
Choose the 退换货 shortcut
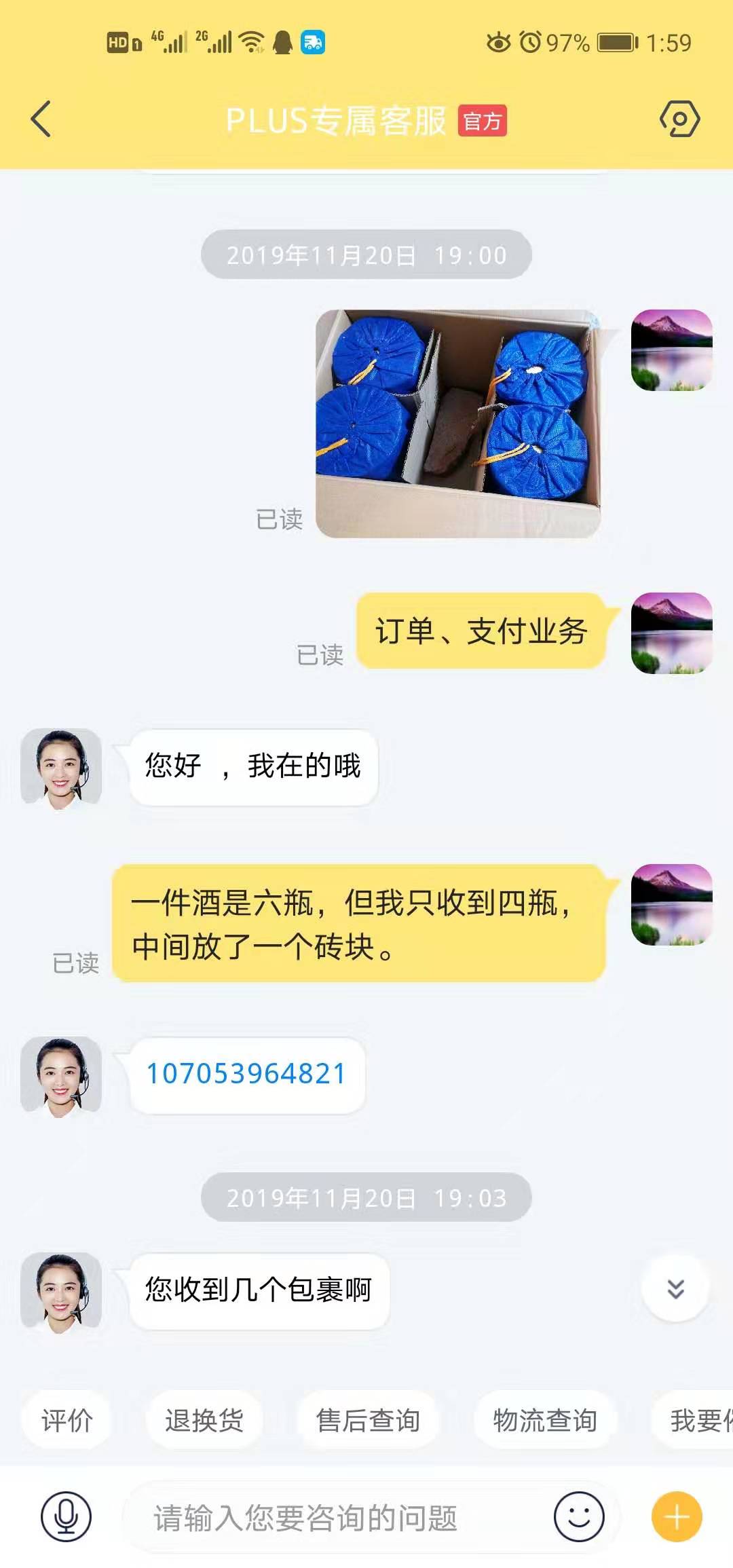[x=204, y=1420]
